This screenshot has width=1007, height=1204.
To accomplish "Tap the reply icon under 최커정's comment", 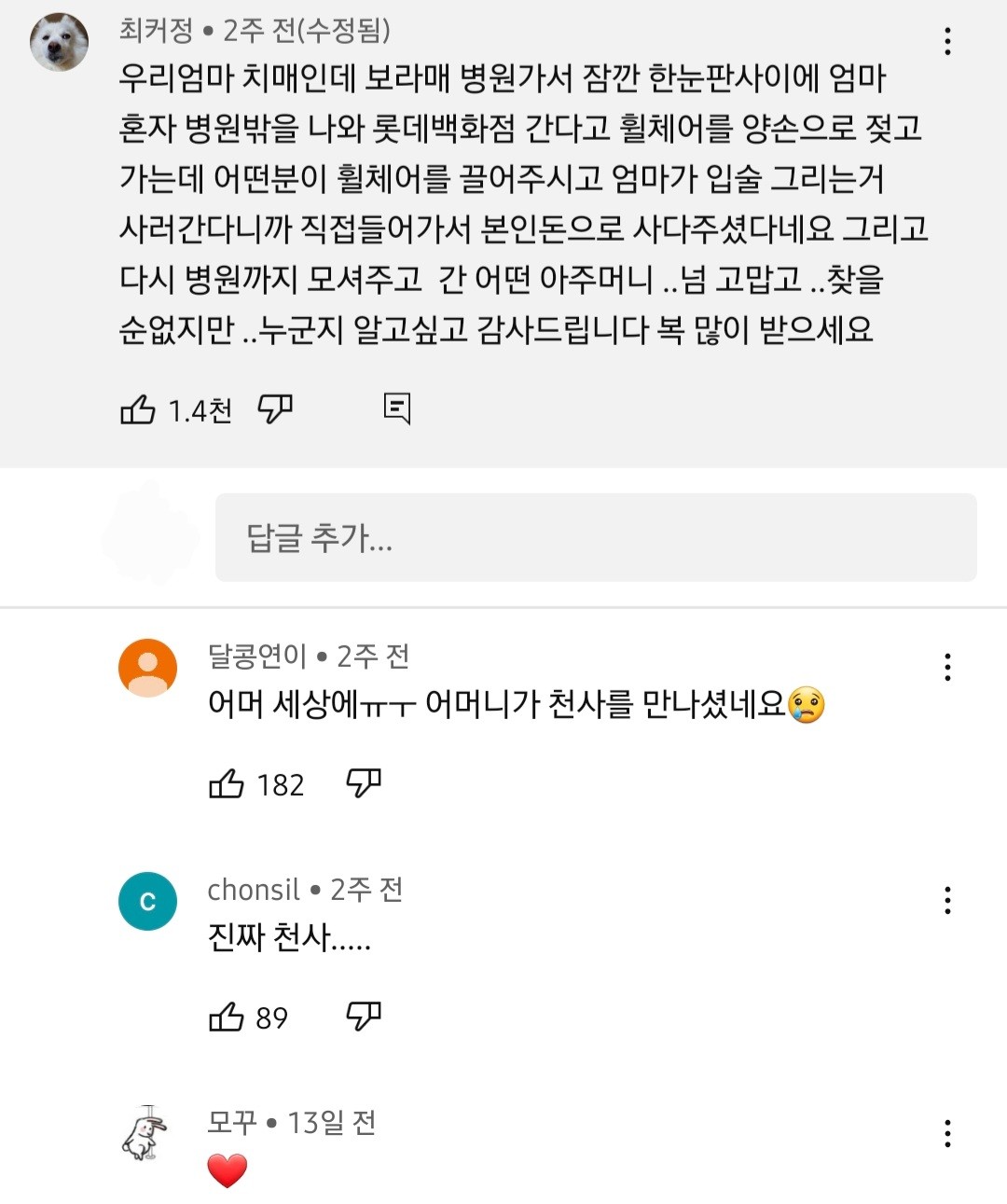I will pyautogui.click(x=397, y=408).
